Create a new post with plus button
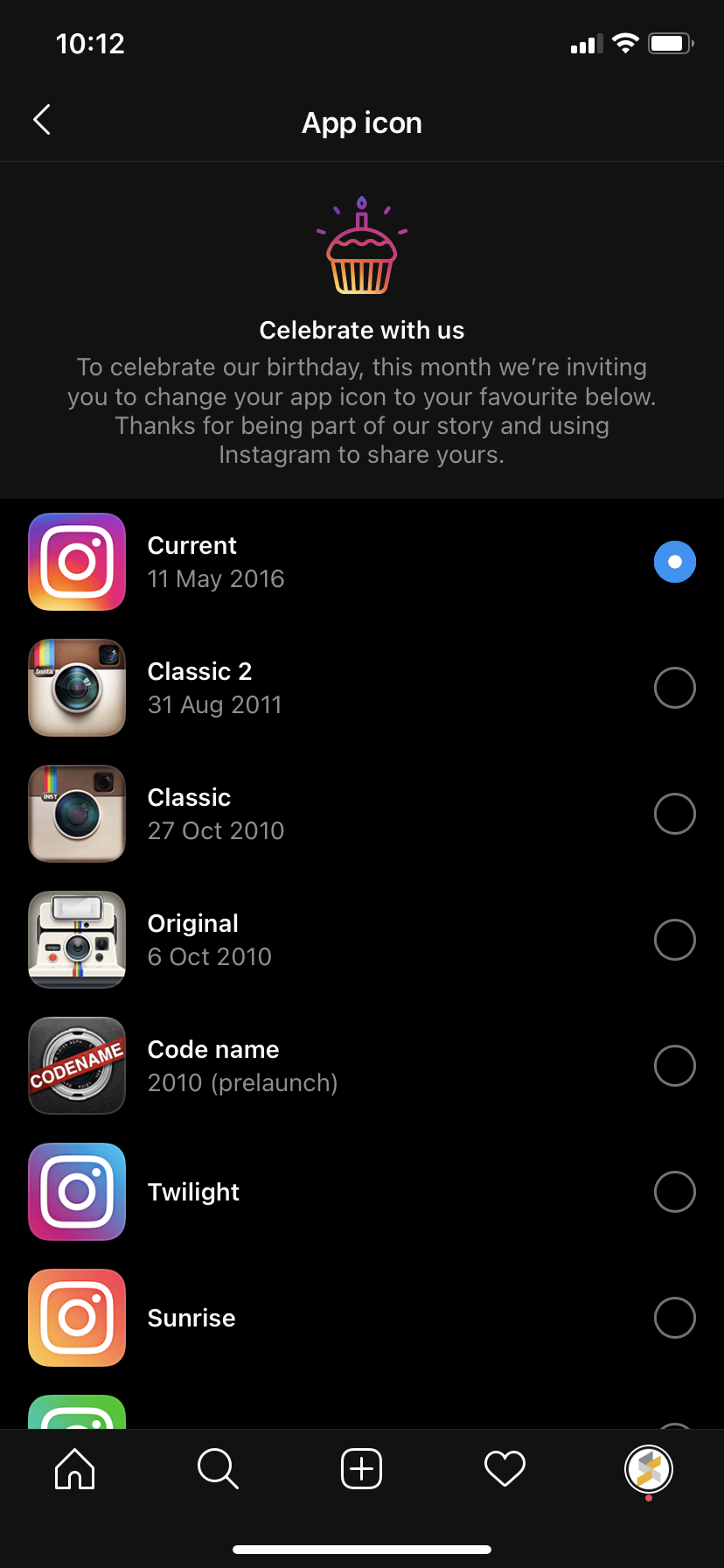724x1568 pixels. 361,1468
